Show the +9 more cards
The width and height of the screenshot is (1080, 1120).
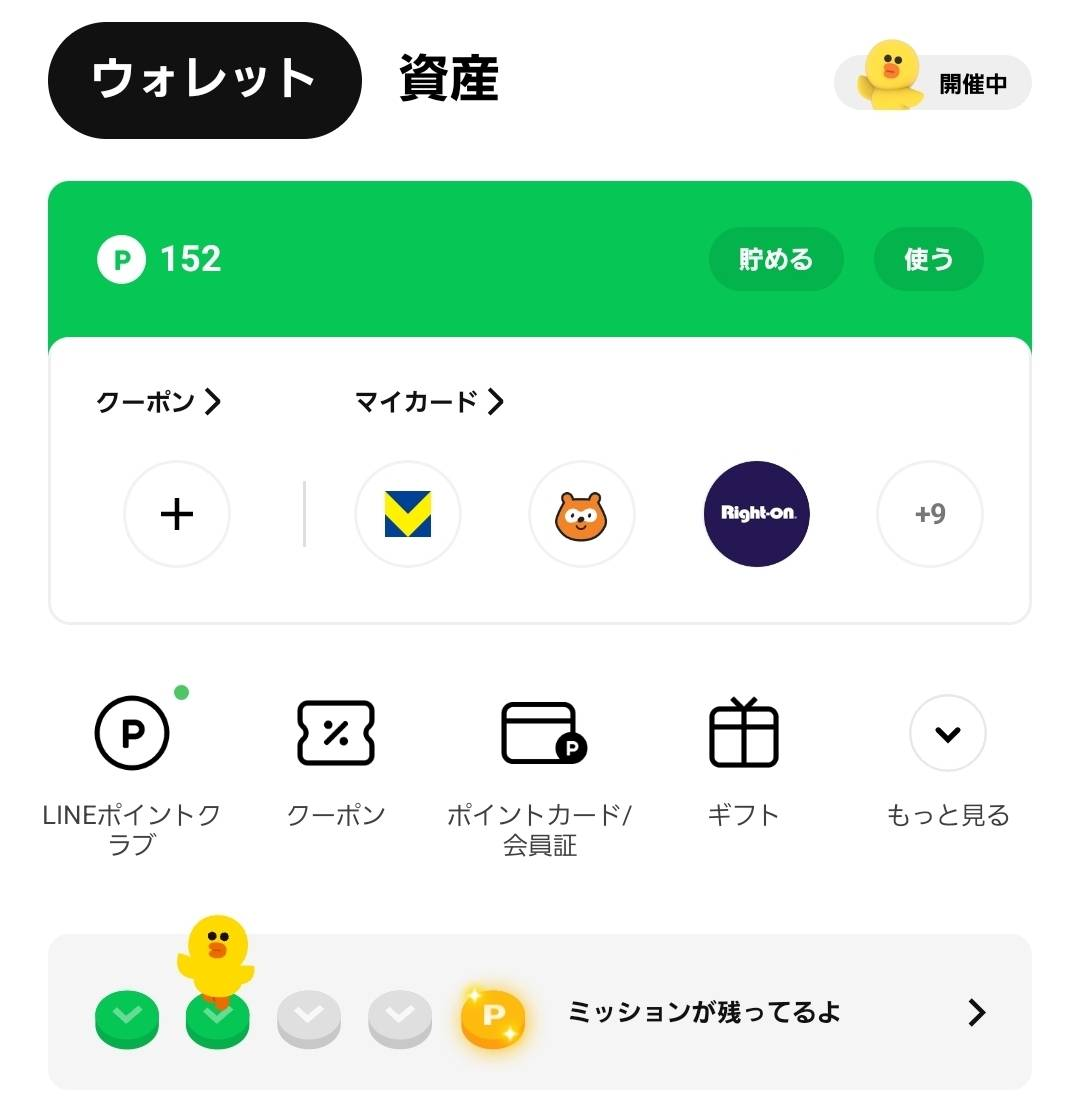[930, 514]
